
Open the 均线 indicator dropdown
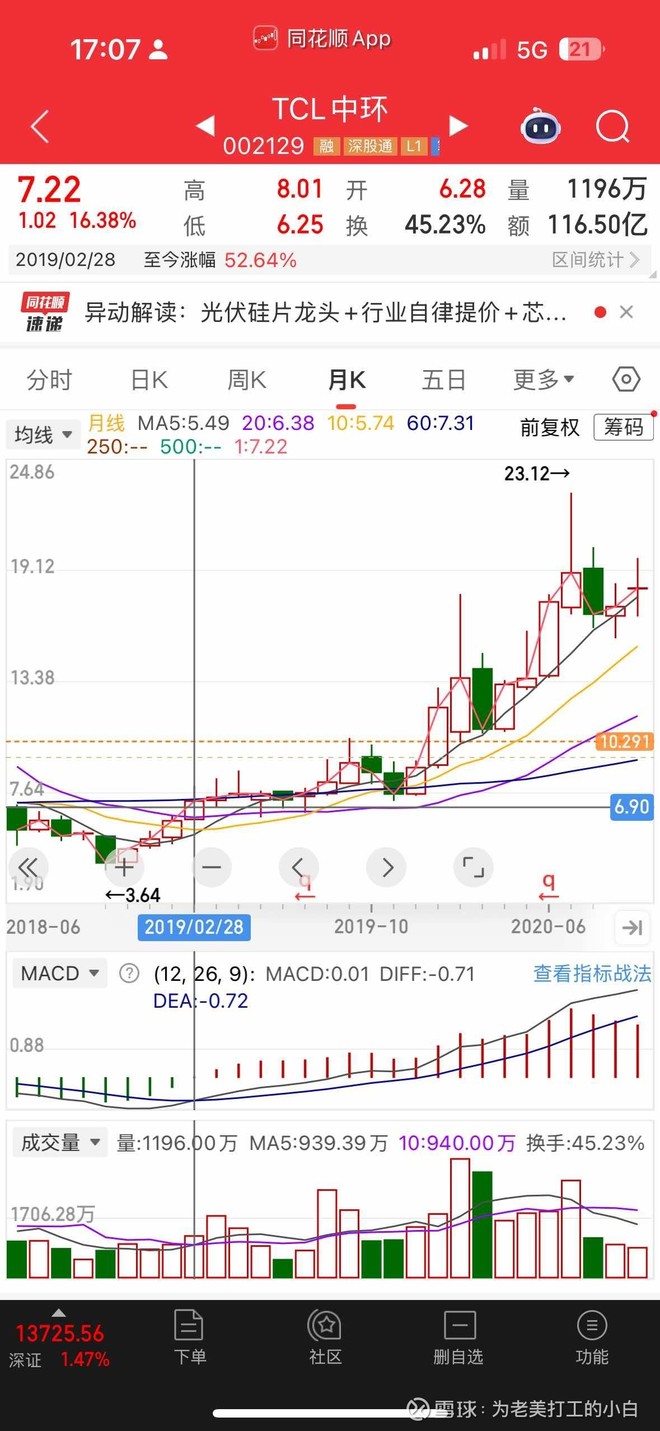(x=45, y=434)
